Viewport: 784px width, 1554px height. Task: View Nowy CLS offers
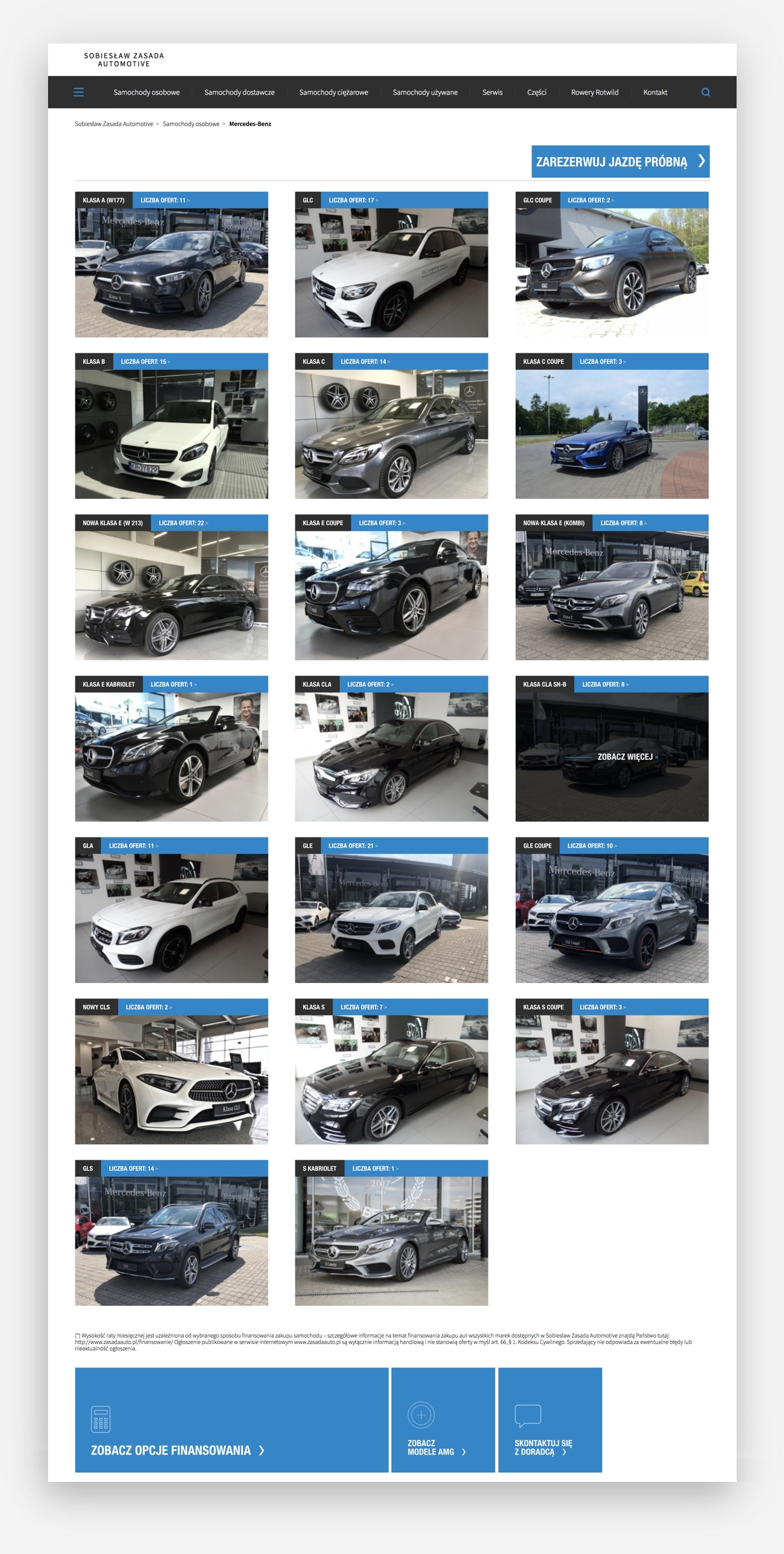click(x=171, y=1078)
